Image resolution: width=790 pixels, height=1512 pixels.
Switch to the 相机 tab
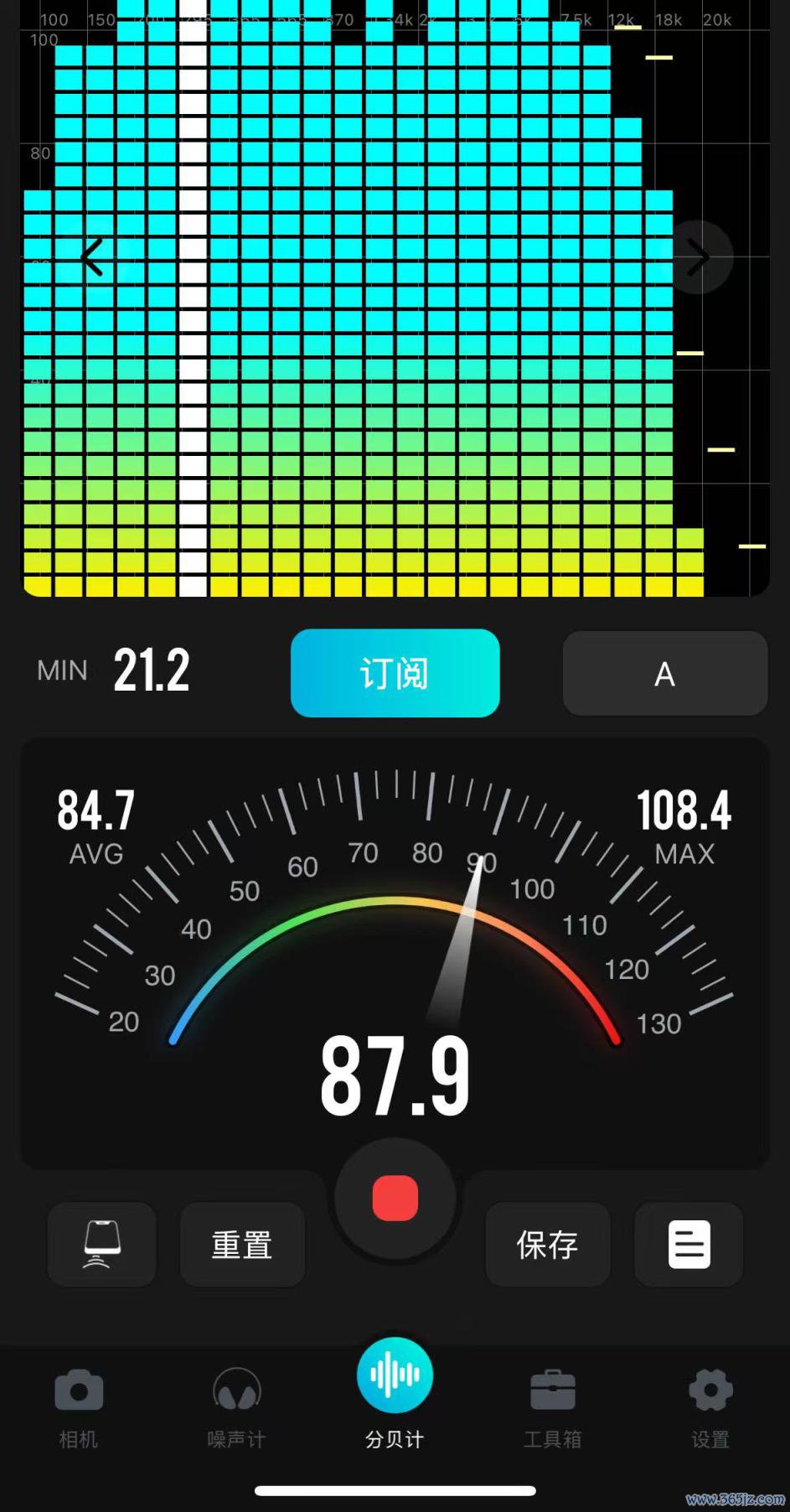(x=79, y=1408)
